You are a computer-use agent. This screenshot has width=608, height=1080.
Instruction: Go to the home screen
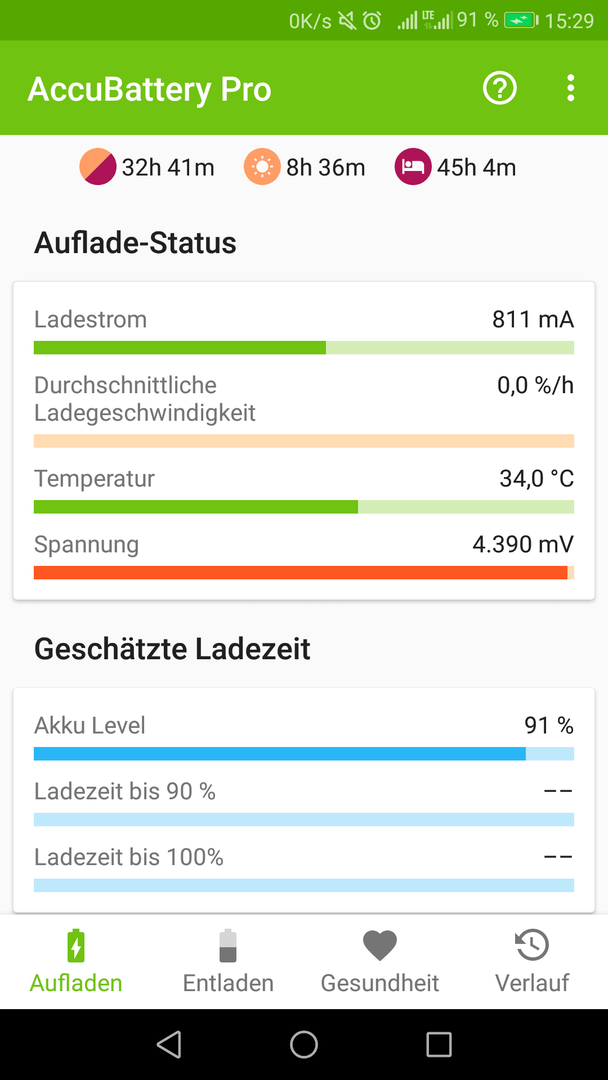[304, 1044]
